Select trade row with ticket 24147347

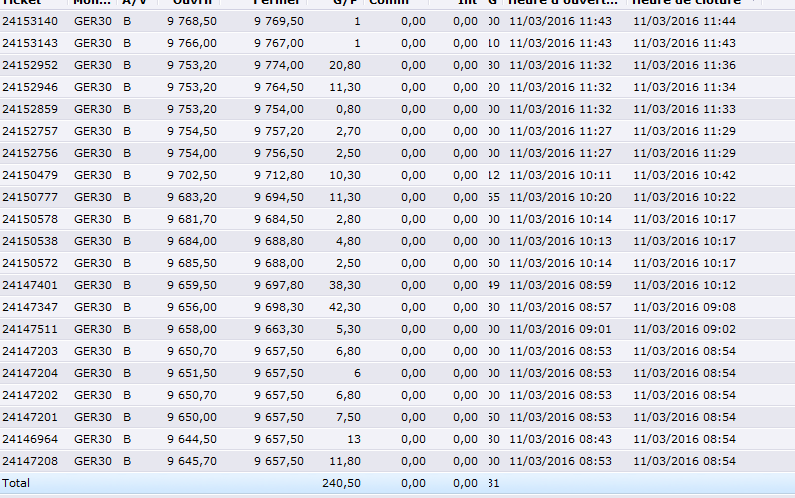click(30, 307)
